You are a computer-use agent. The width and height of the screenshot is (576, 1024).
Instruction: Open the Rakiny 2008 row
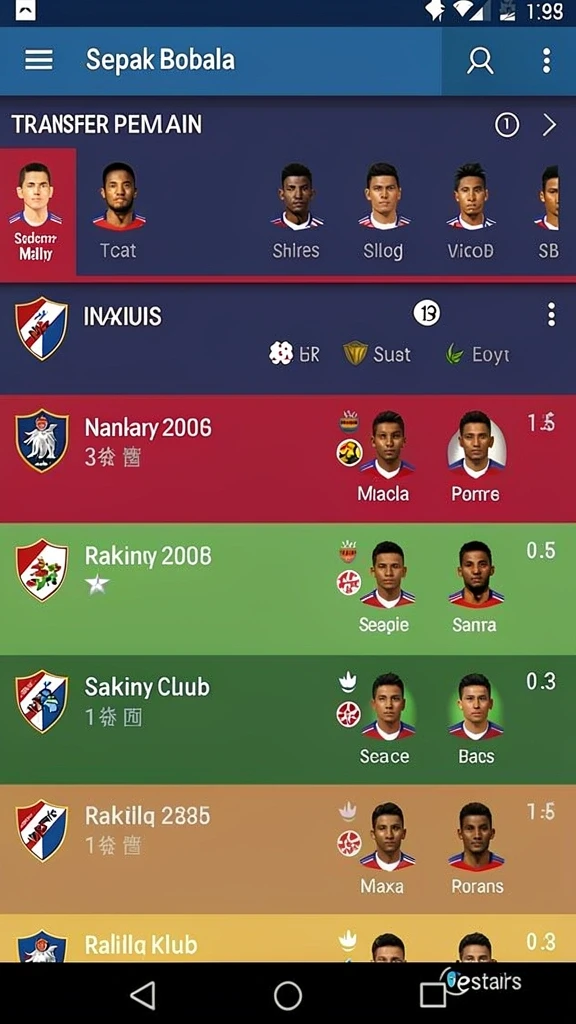coord(288,589)
